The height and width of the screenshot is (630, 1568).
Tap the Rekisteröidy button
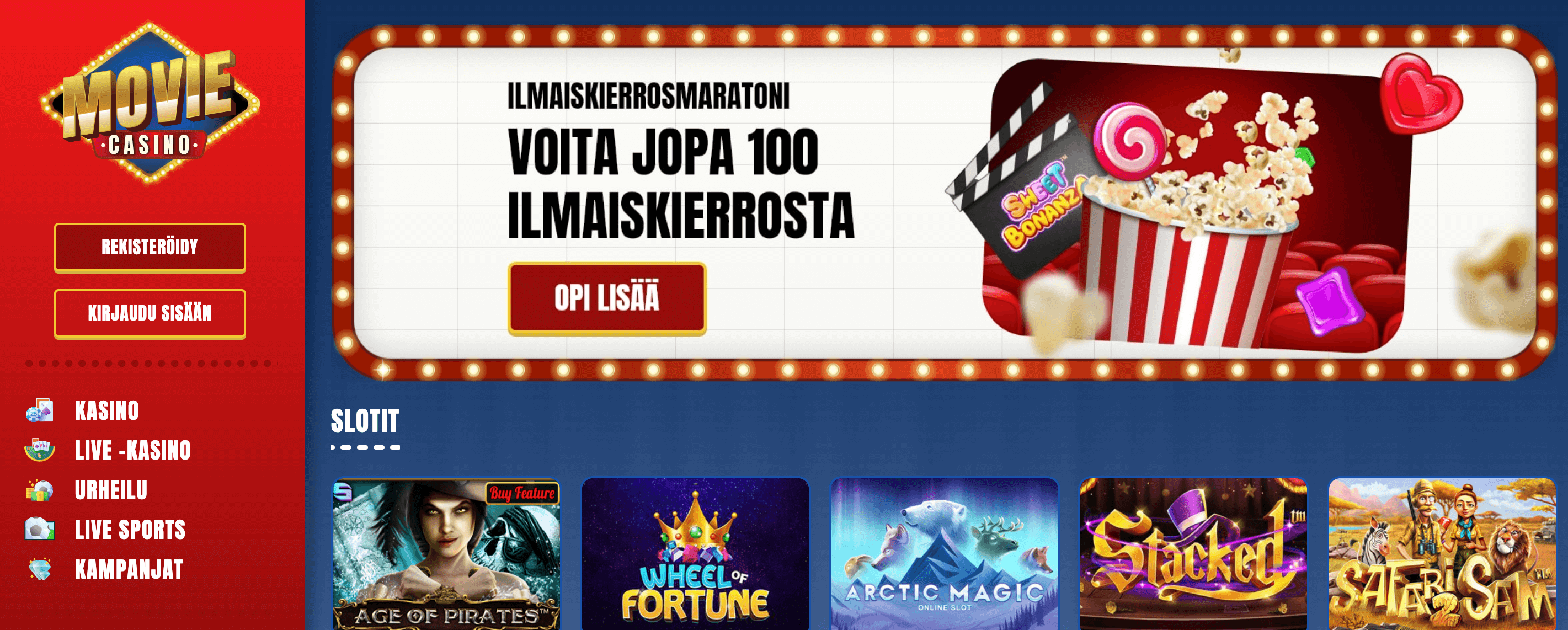[150, 247]
